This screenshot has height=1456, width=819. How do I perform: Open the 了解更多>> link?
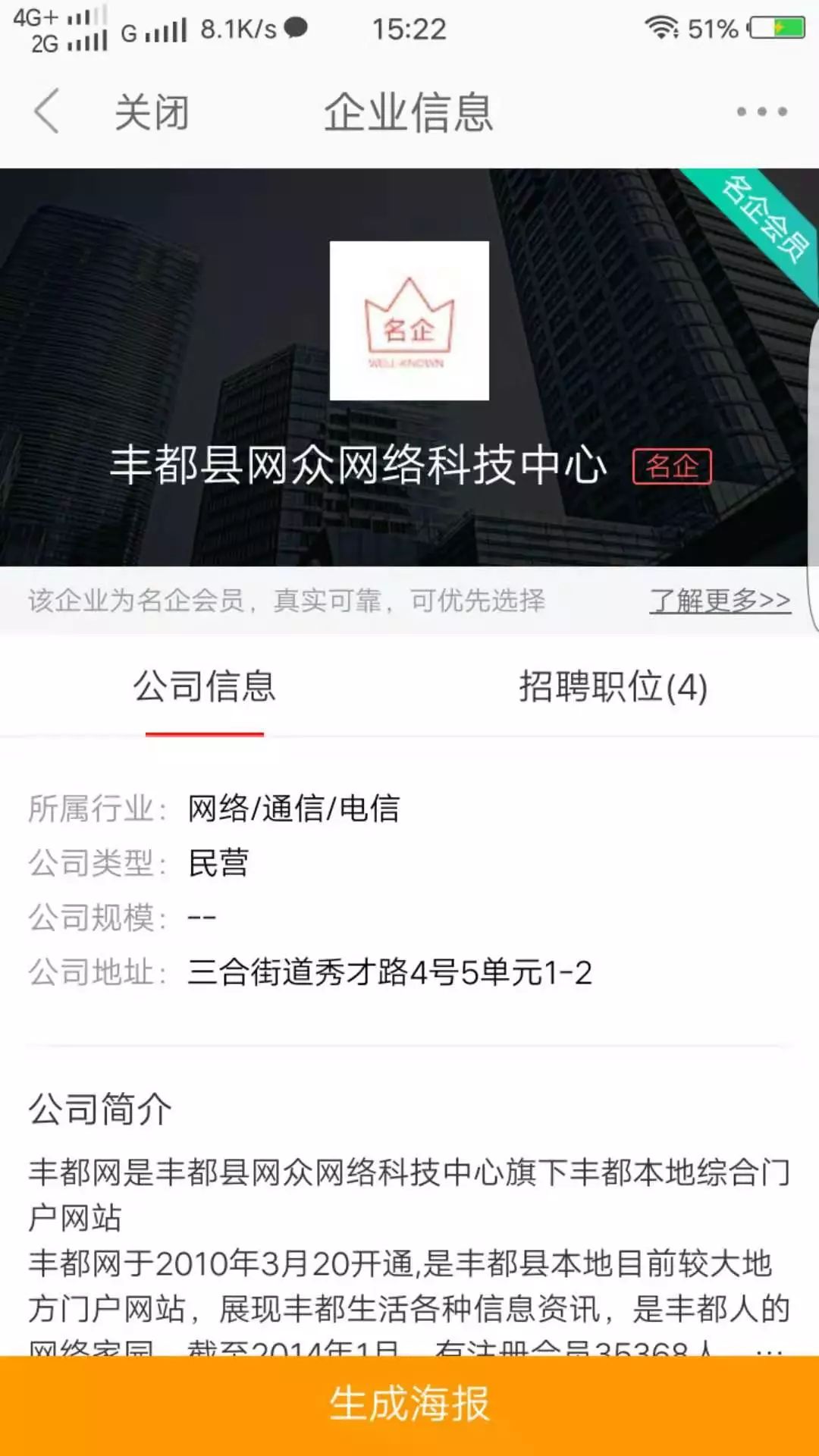coord(720,601)
